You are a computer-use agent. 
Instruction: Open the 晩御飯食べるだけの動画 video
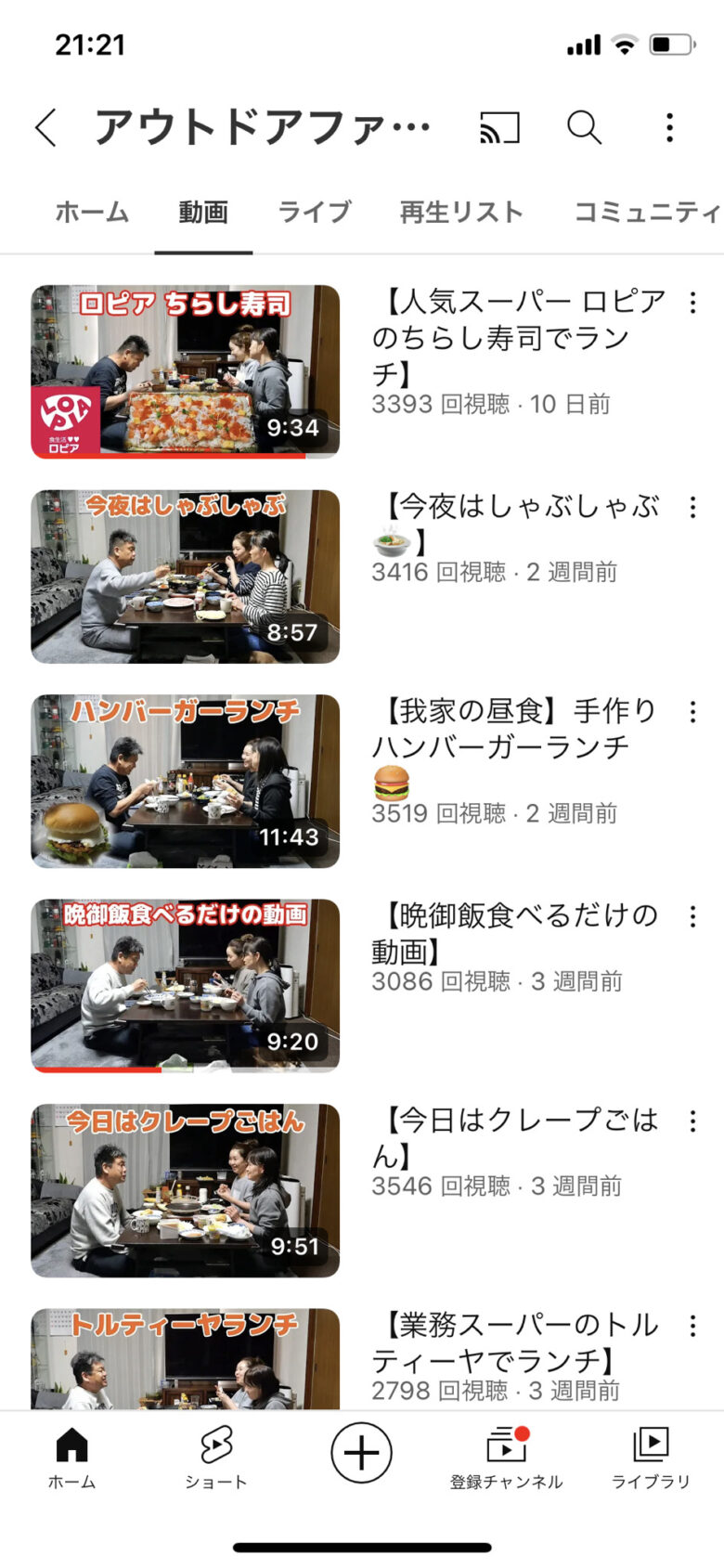[x=186, y=985]
